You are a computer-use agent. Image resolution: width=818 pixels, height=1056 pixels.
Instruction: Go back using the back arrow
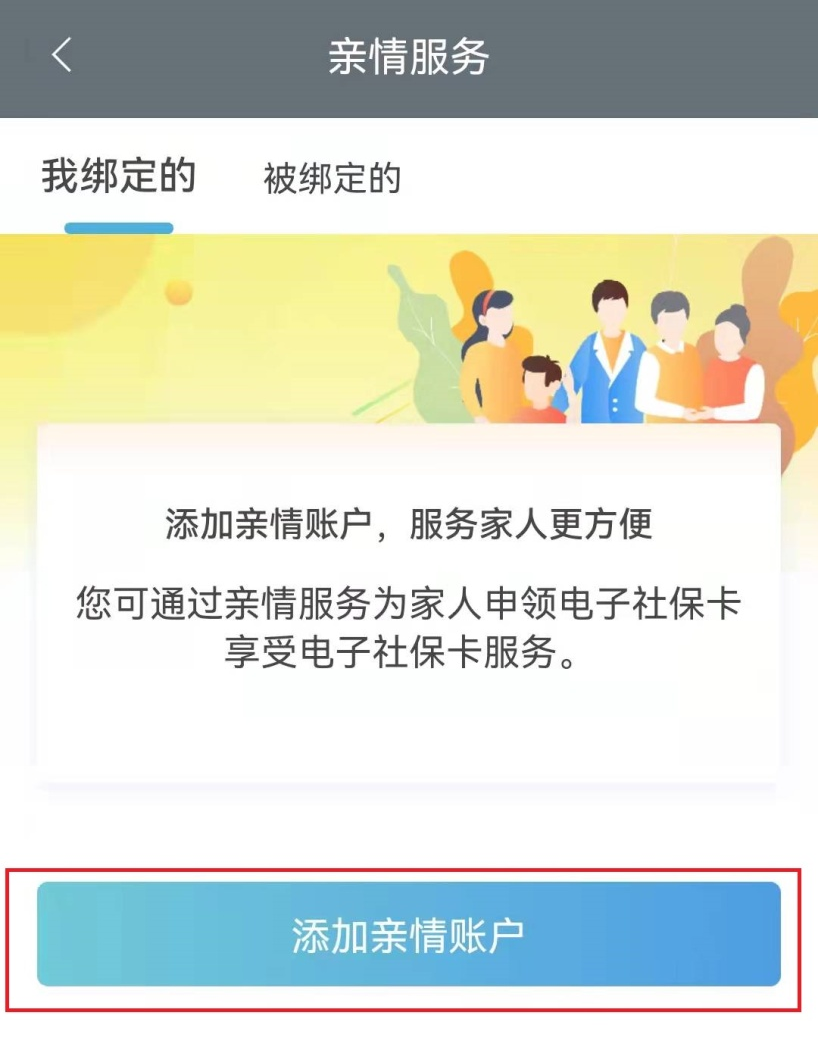62,56
